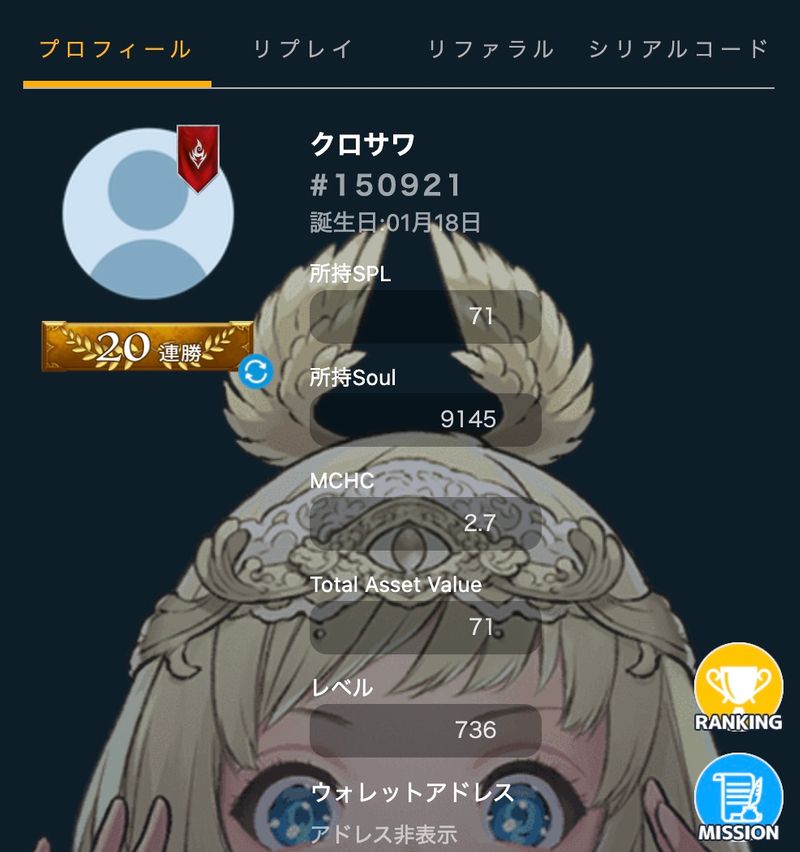Click the trophy symbol inside the RANKING badge
This screenshot has width=800, height=852.
tap(740, 685)
